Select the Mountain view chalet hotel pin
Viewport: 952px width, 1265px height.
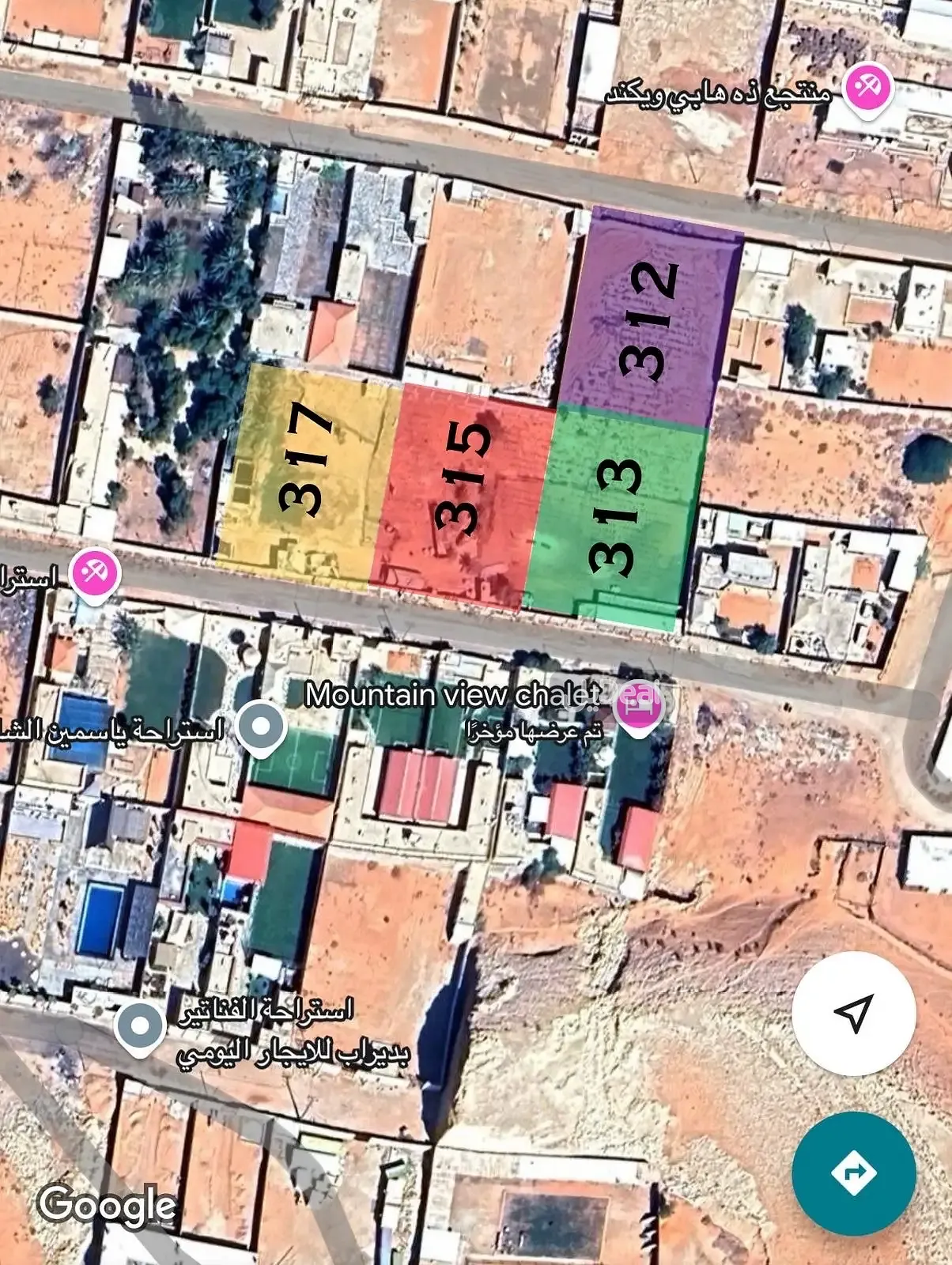640,707
